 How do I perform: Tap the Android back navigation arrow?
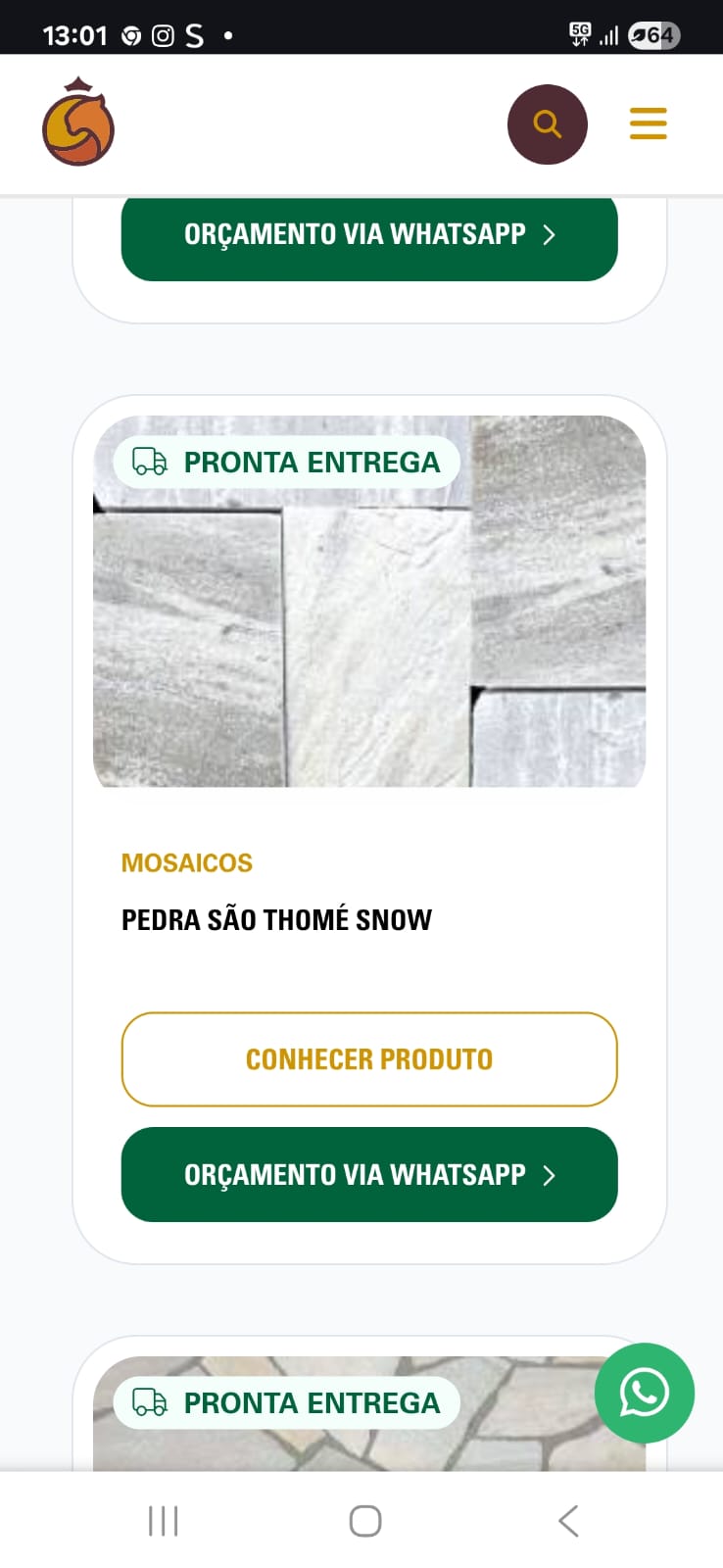[567, 1521]
